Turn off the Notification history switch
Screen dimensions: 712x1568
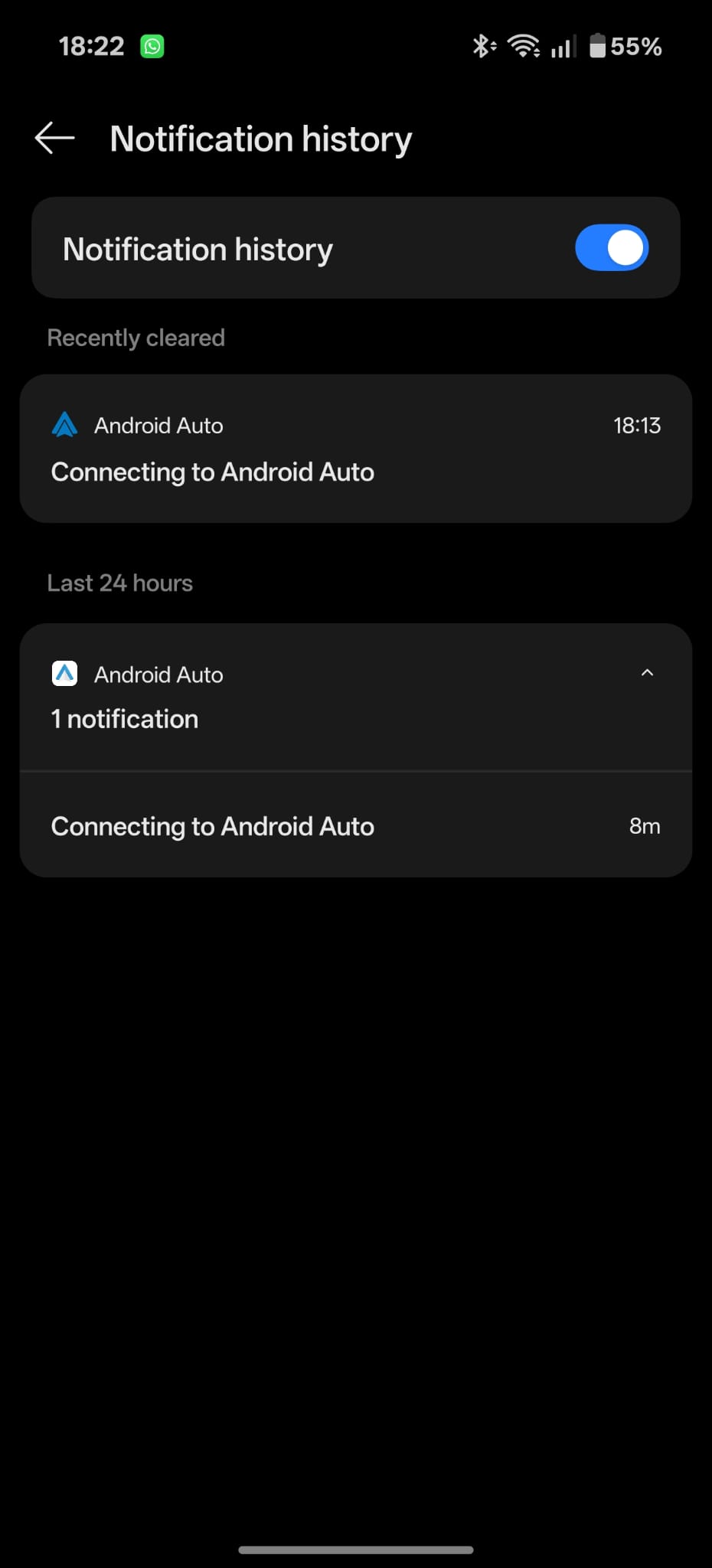pyautogui.click(x=611, y=248)
